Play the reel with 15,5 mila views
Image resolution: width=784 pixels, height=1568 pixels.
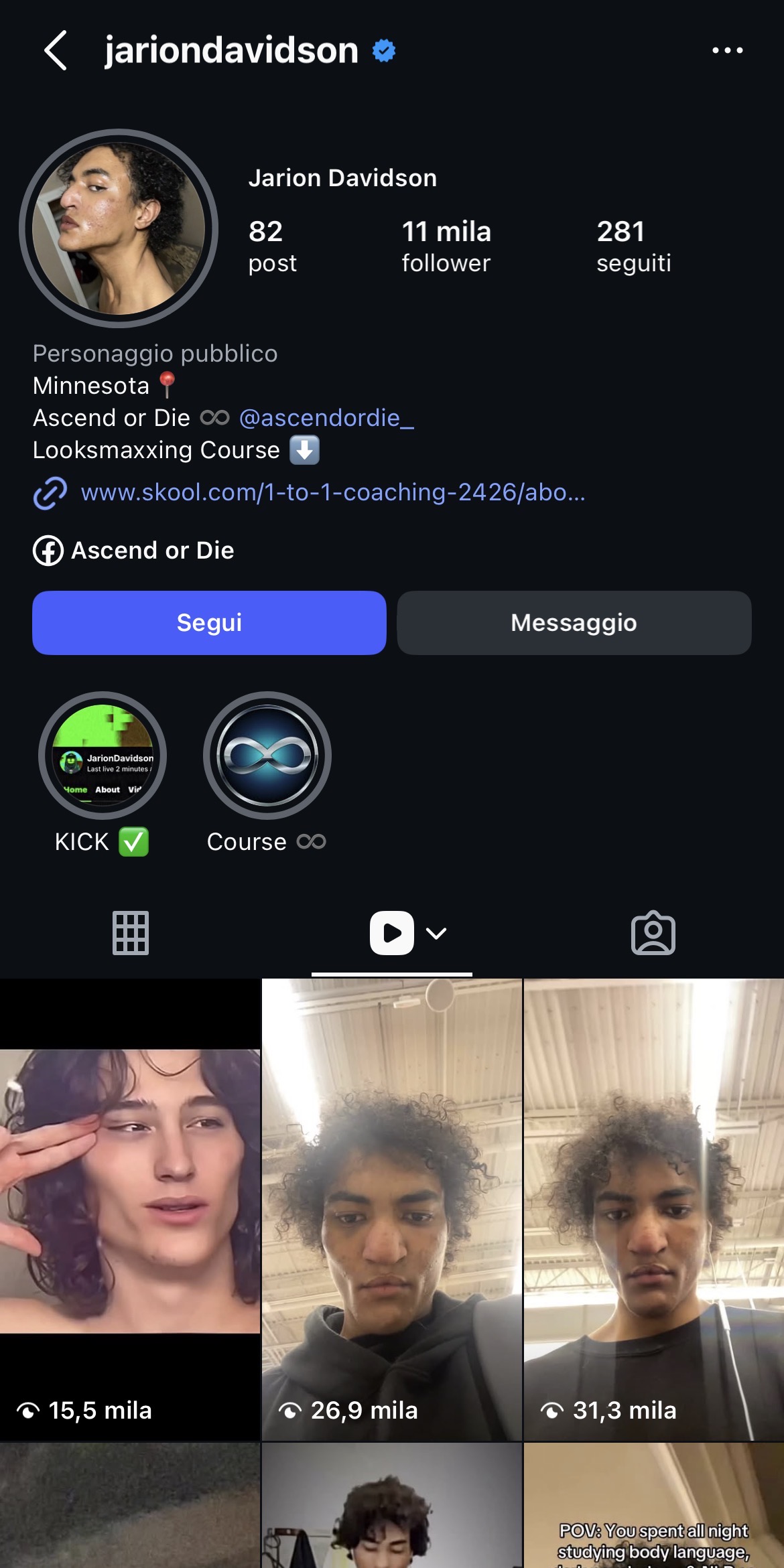point(130,1209)
